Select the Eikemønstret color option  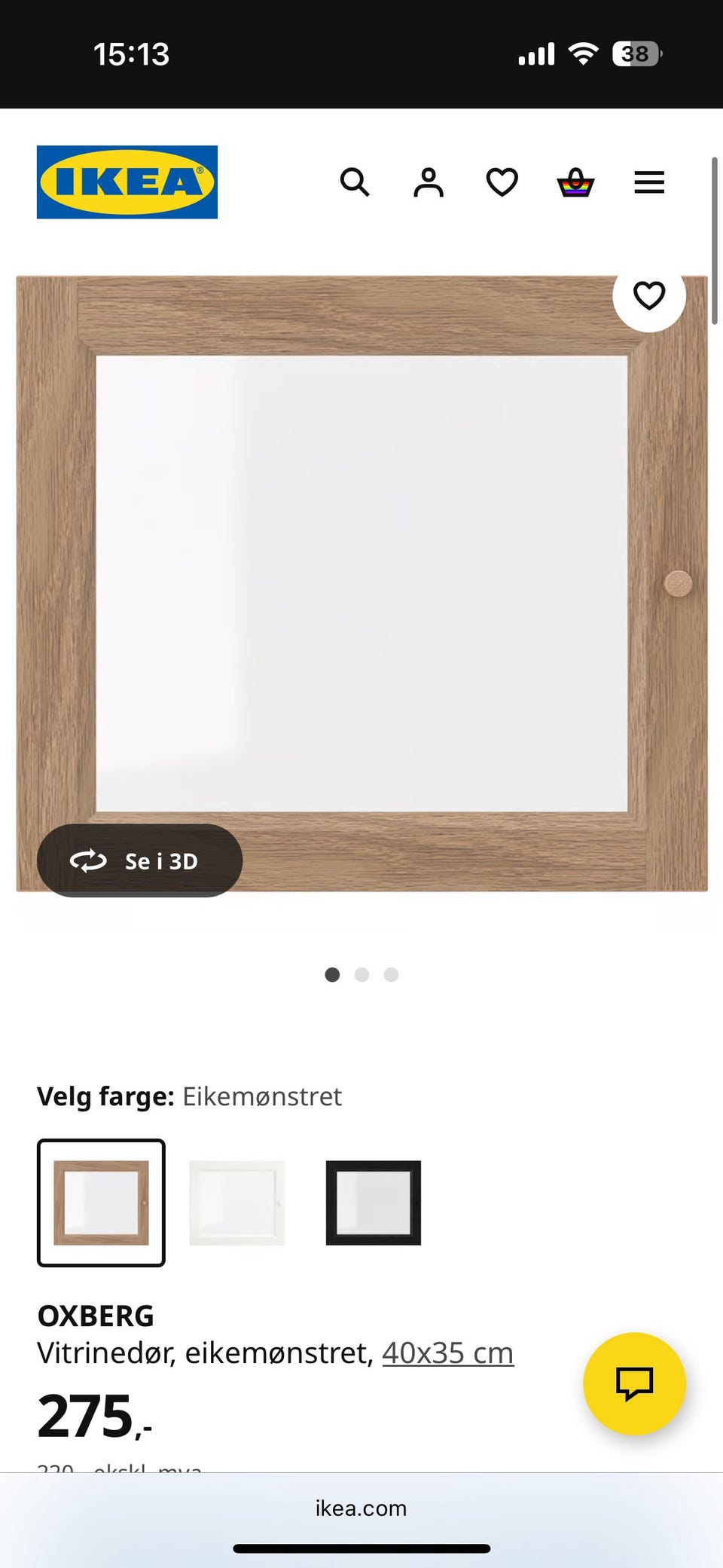tap(101, 1202)
